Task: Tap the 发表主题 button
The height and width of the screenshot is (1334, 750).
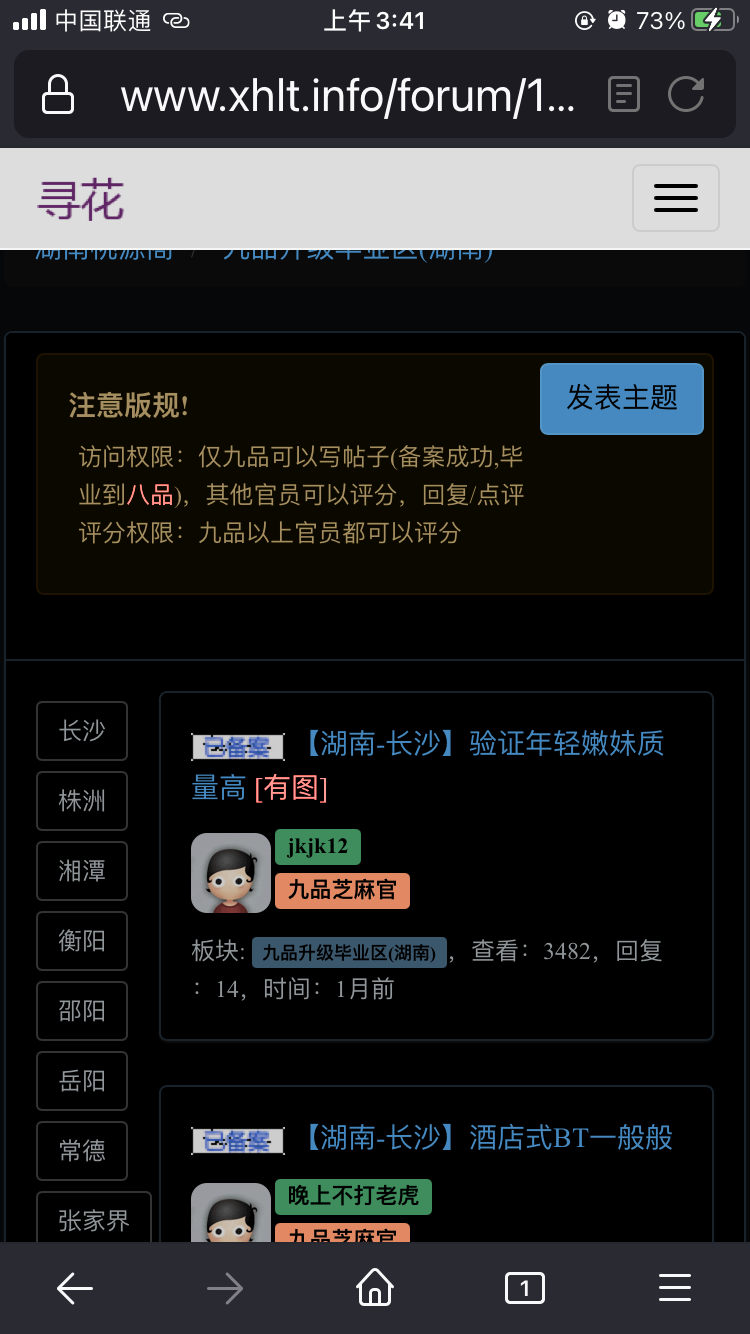Action: click(622, 398)
